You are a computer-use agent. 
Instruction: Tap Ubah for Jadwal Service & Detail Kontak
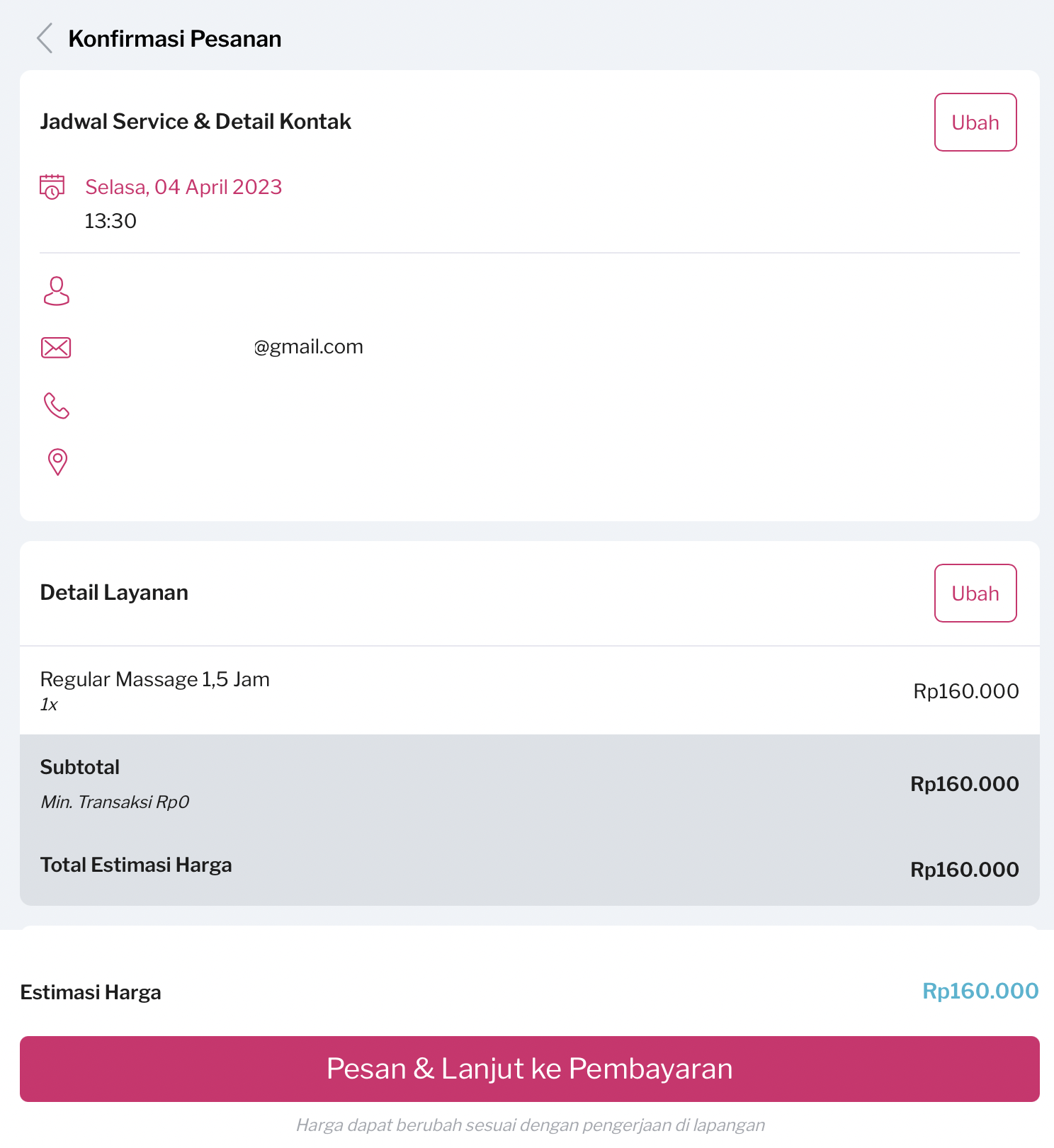975,123
